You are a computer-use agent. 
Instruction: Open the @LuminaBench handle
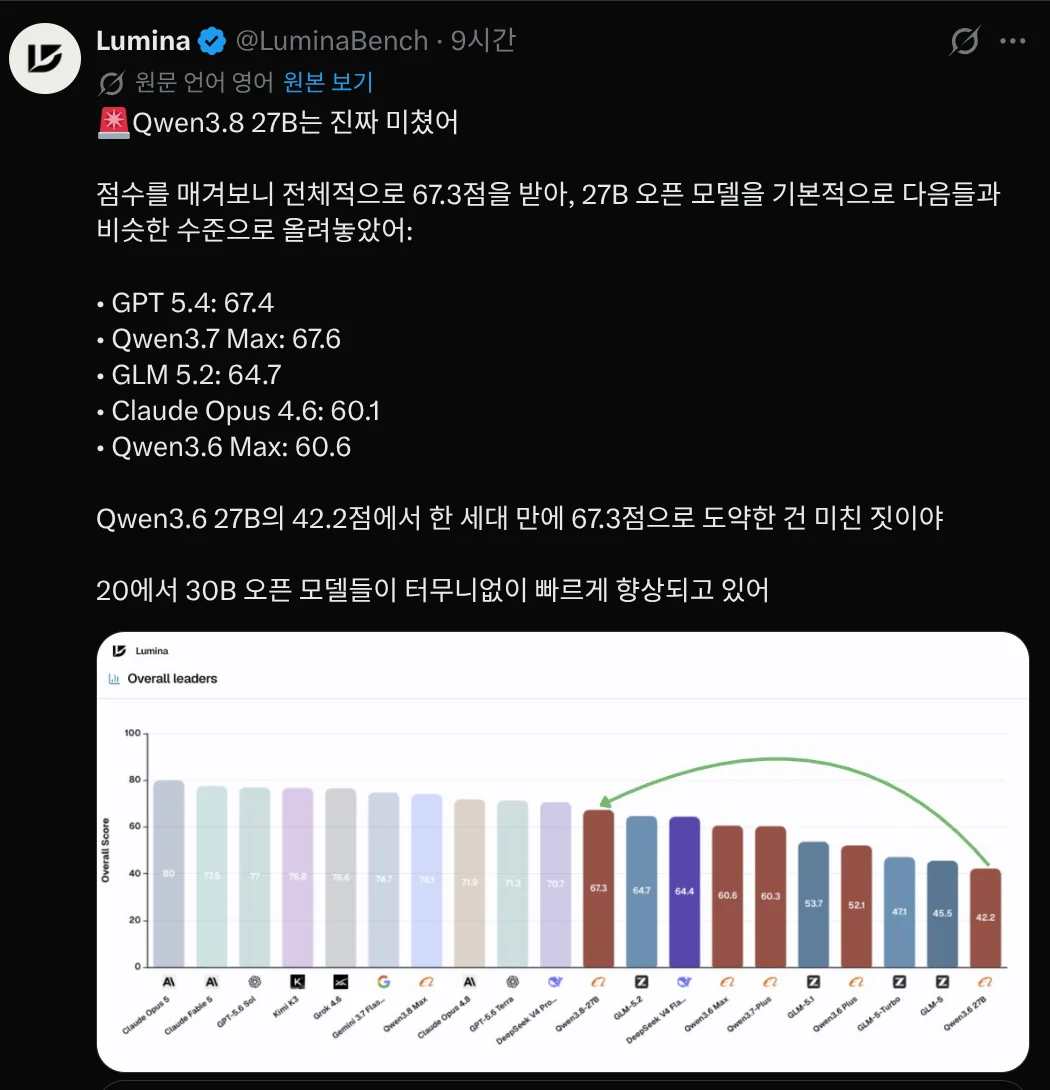[332, 41]
